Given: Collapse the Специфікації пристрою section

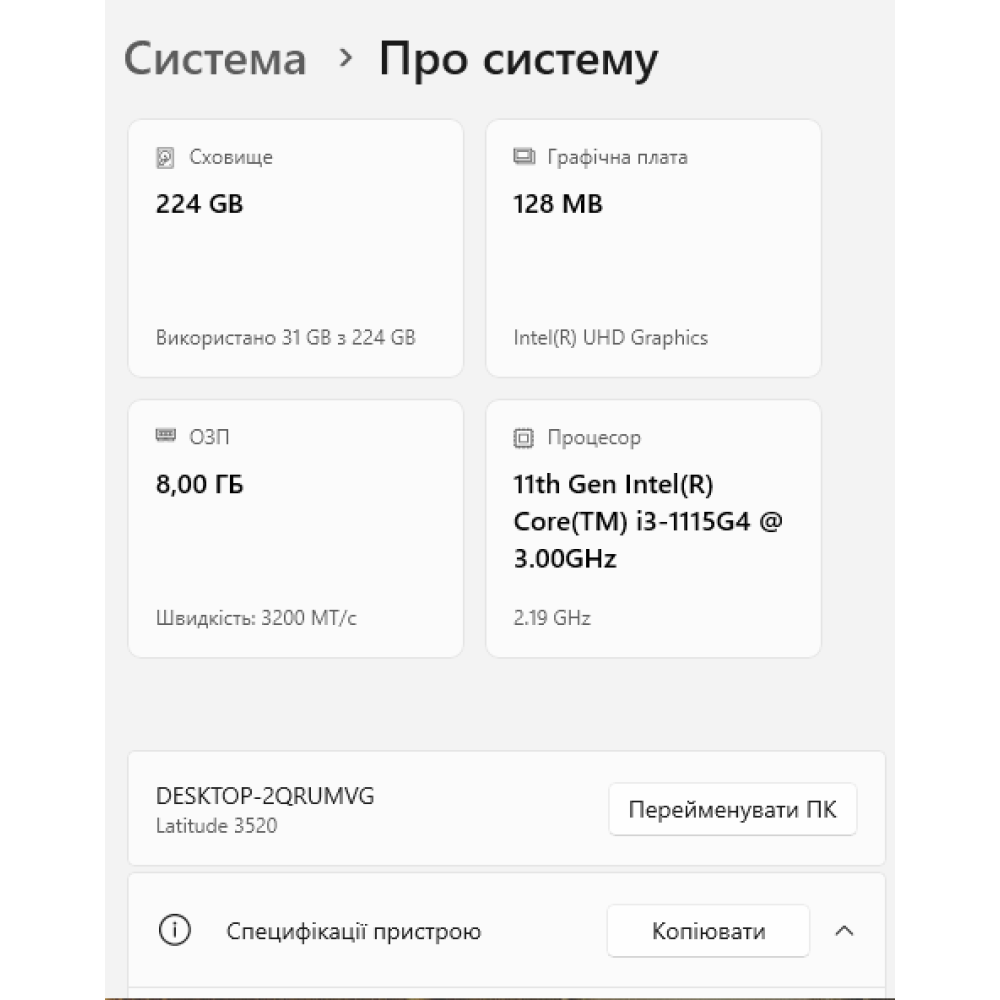Looking at the screenshot, I should tap(844, 931).
